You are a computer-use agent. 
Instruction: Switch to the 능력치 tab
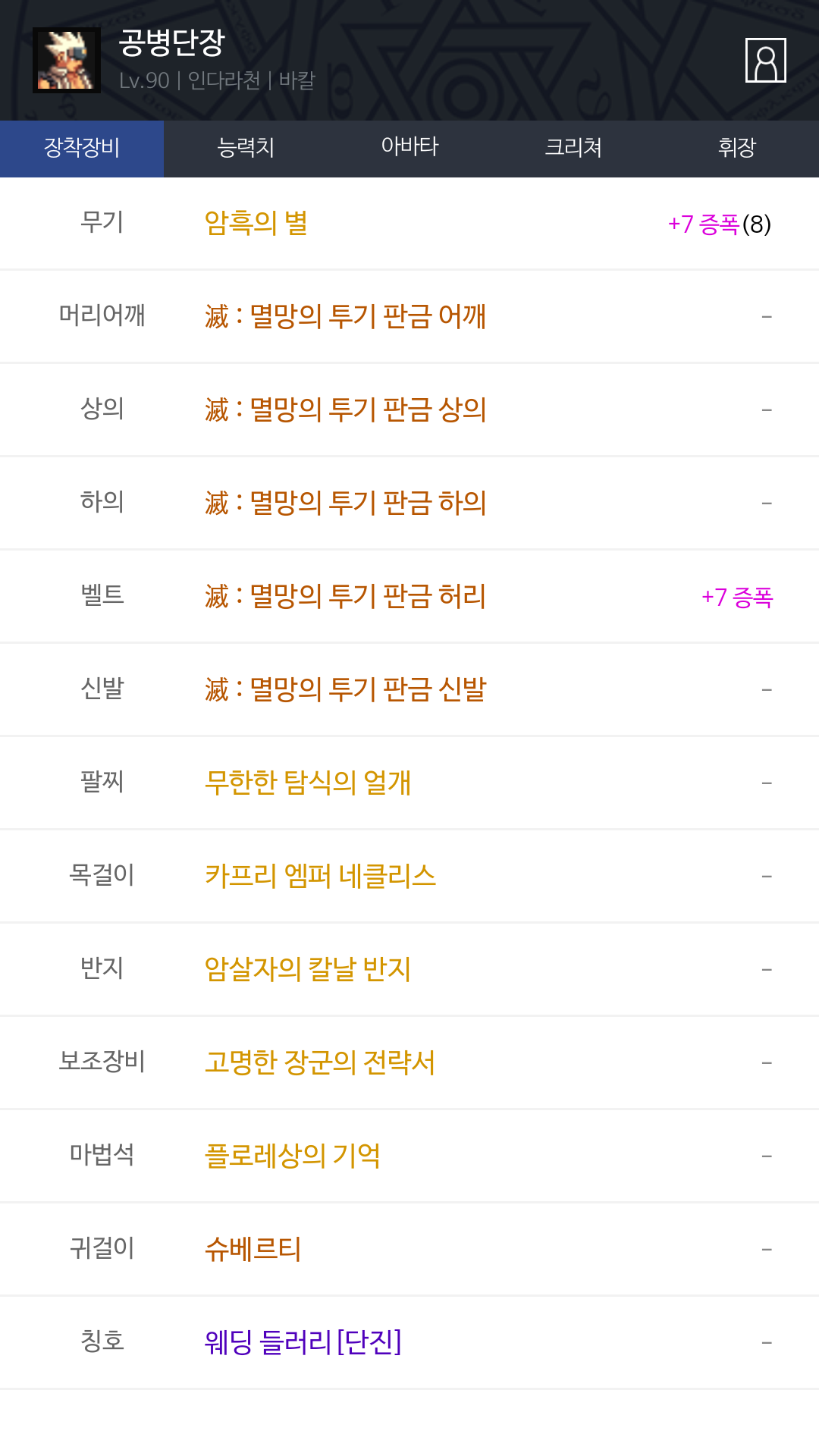click(x=246, y=149)
